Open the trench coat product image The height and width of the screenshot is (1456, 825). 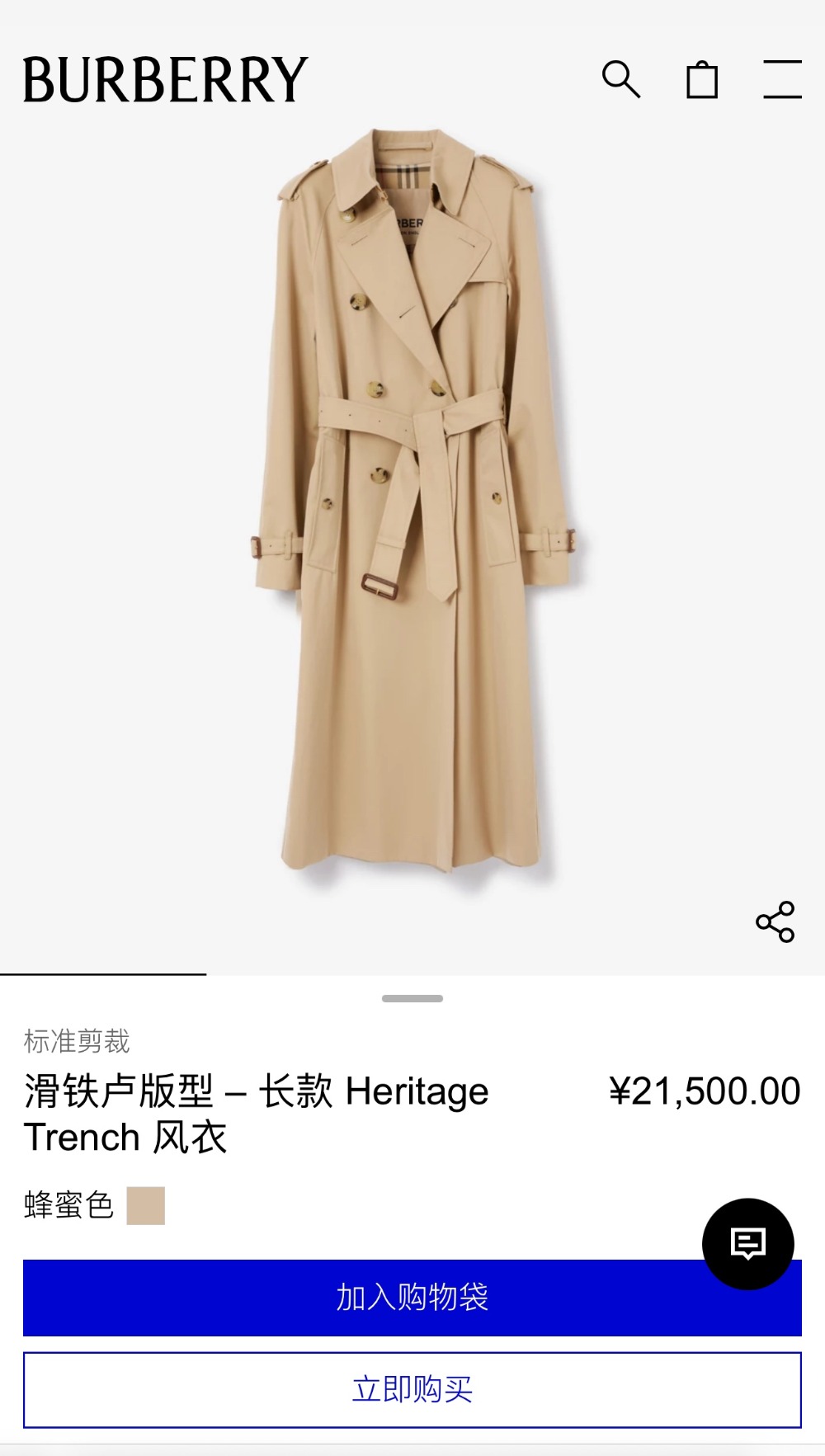point(412,503)
